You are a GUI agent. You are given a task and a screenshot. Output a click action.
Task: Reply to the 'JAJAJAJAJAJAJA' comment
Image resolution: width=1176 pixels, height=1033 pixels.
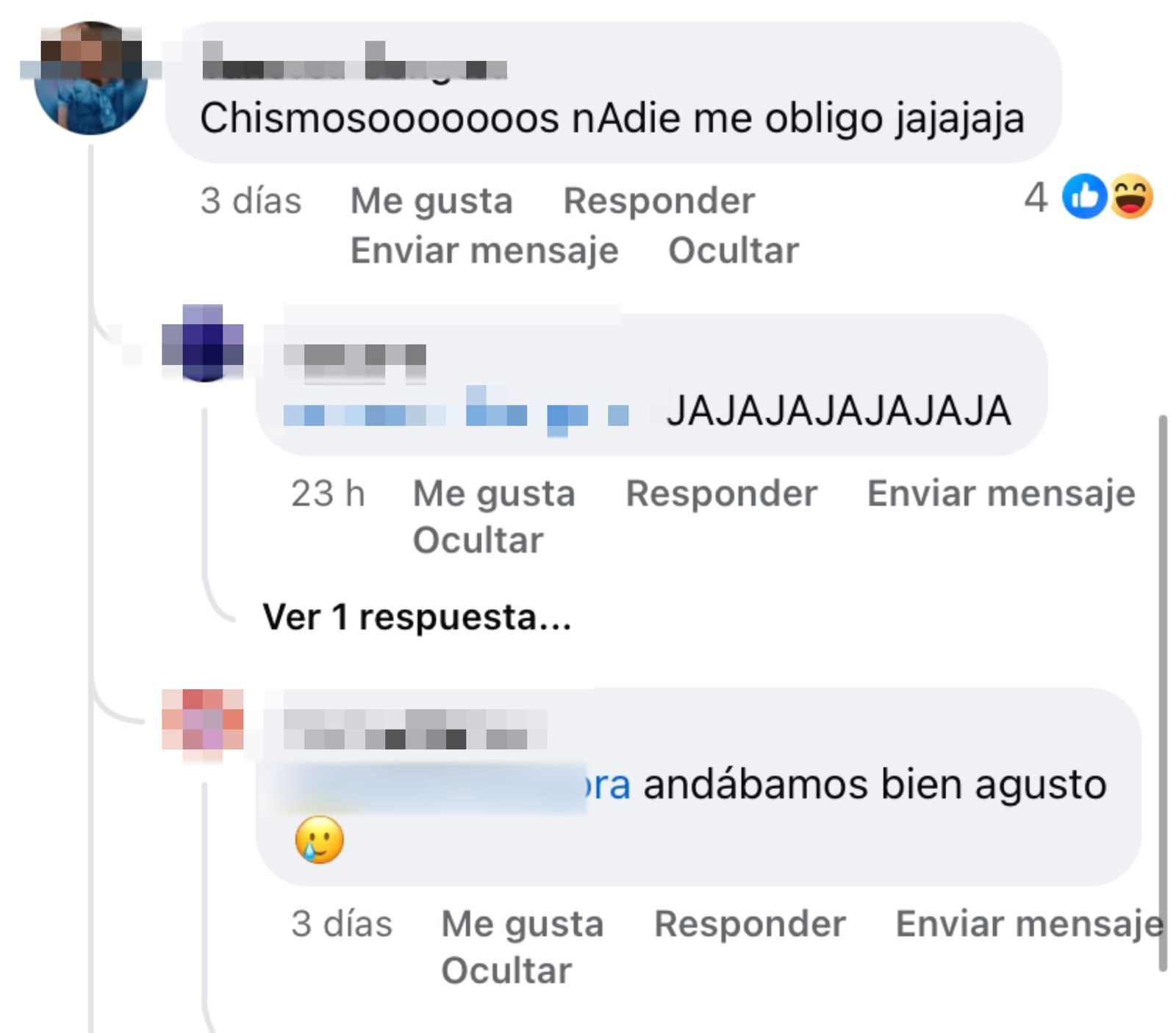coord(721,493)
